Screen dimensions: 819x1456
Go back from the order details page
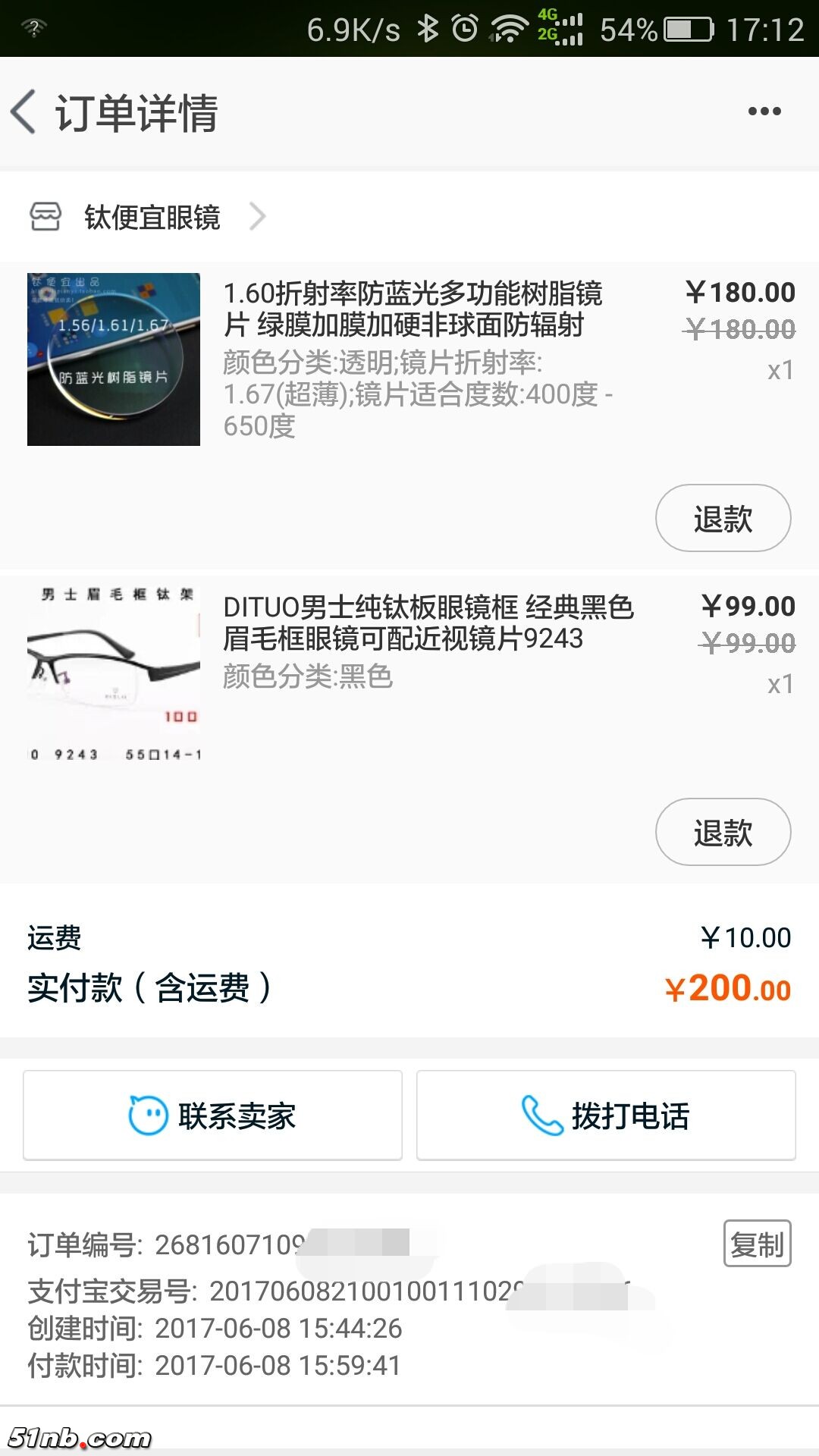click(x=24, y=112)
